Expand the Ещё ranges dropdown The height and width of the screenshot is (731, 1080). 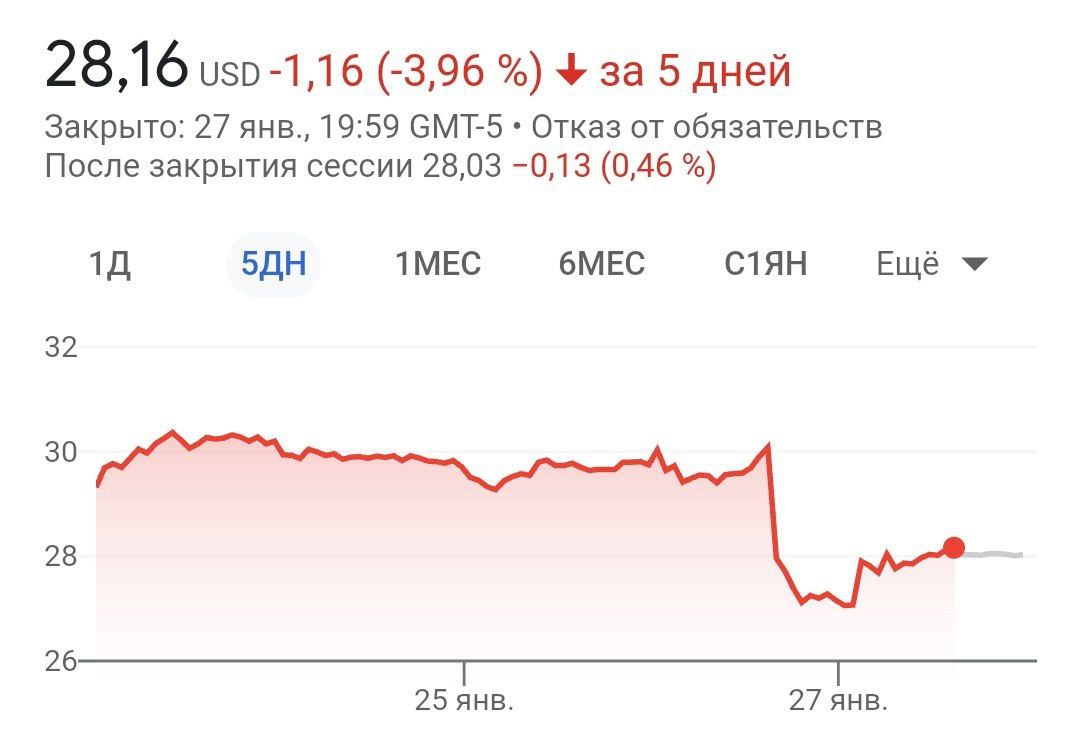click(x=931, y=264)
